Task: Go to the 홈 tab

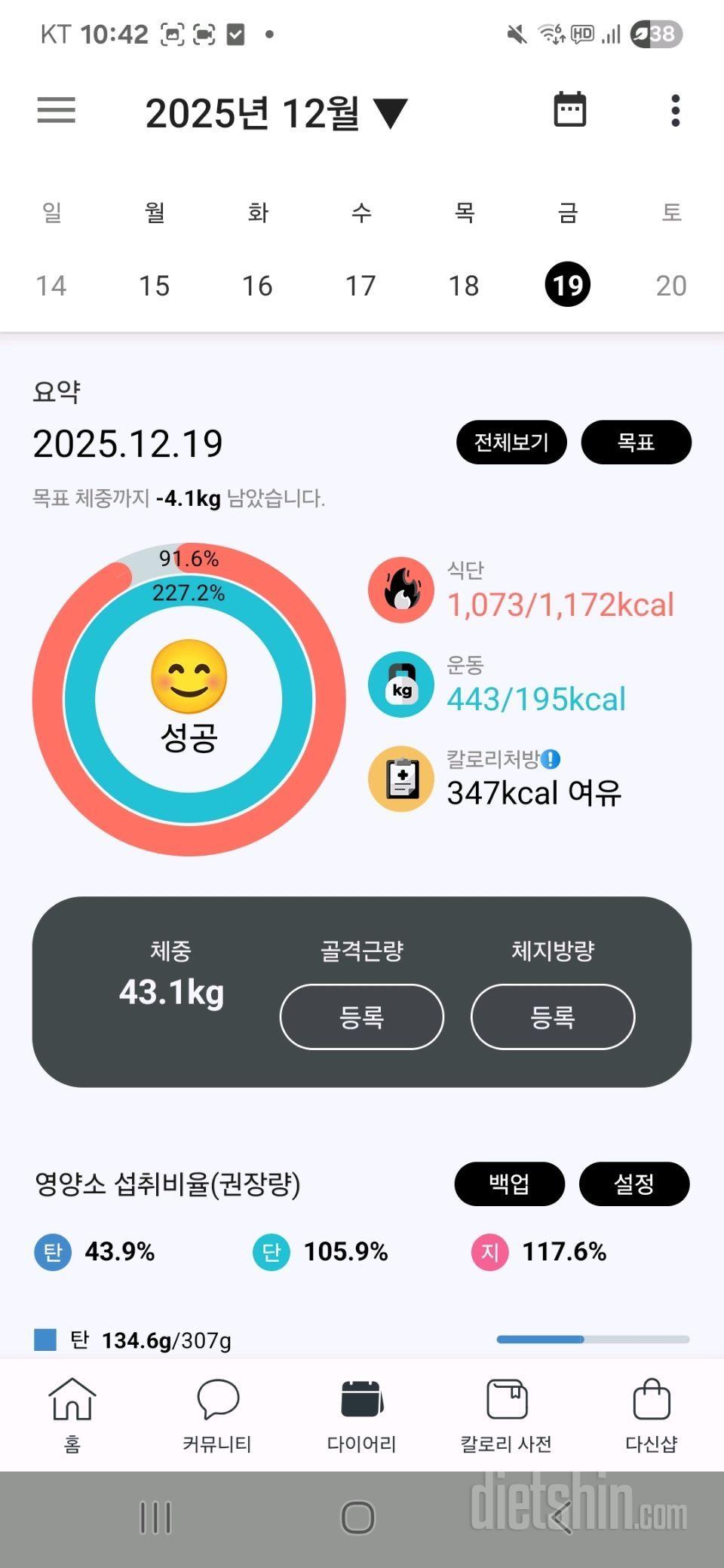Action: point(72,1414)
